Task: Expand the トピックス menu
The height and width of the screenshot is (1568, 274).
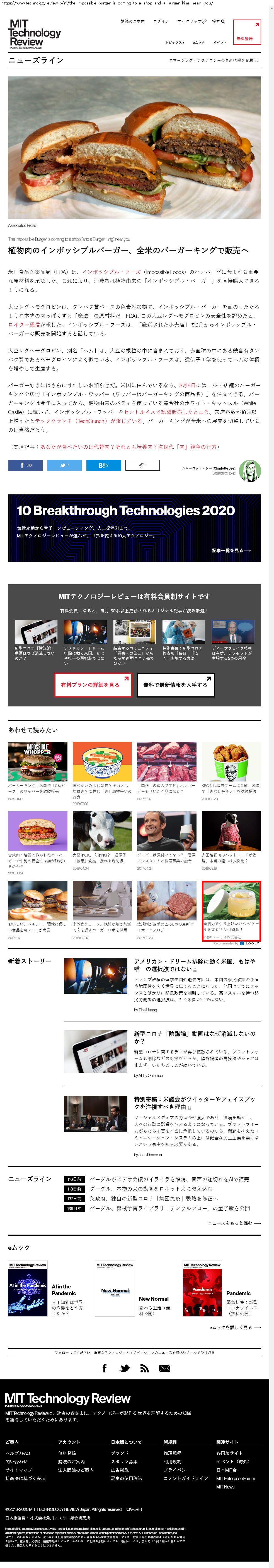Action: pyautogui.click(x=175, y=43)
